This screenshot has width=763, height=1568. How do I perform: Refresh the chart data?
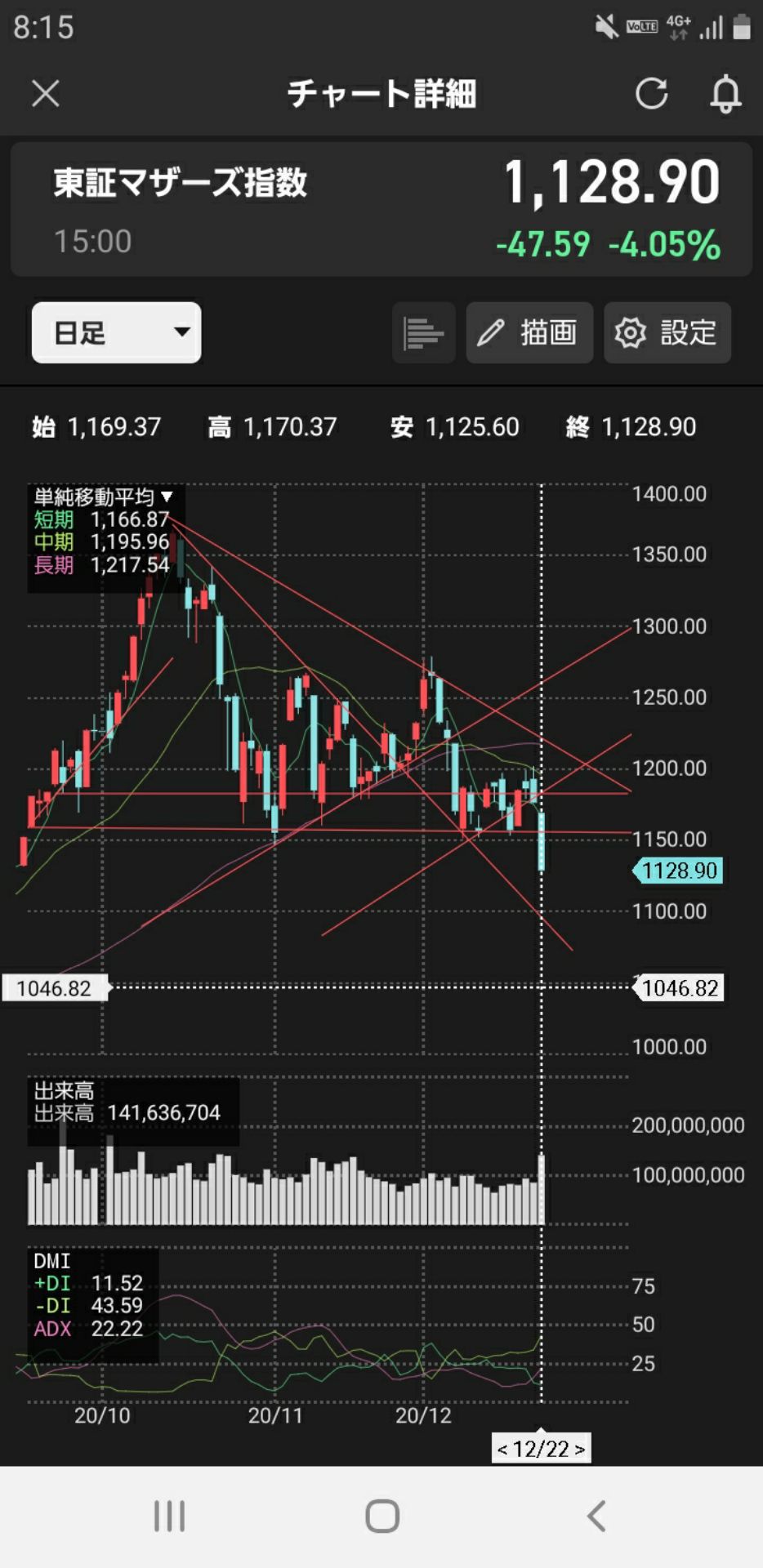[x=651, y=94]
